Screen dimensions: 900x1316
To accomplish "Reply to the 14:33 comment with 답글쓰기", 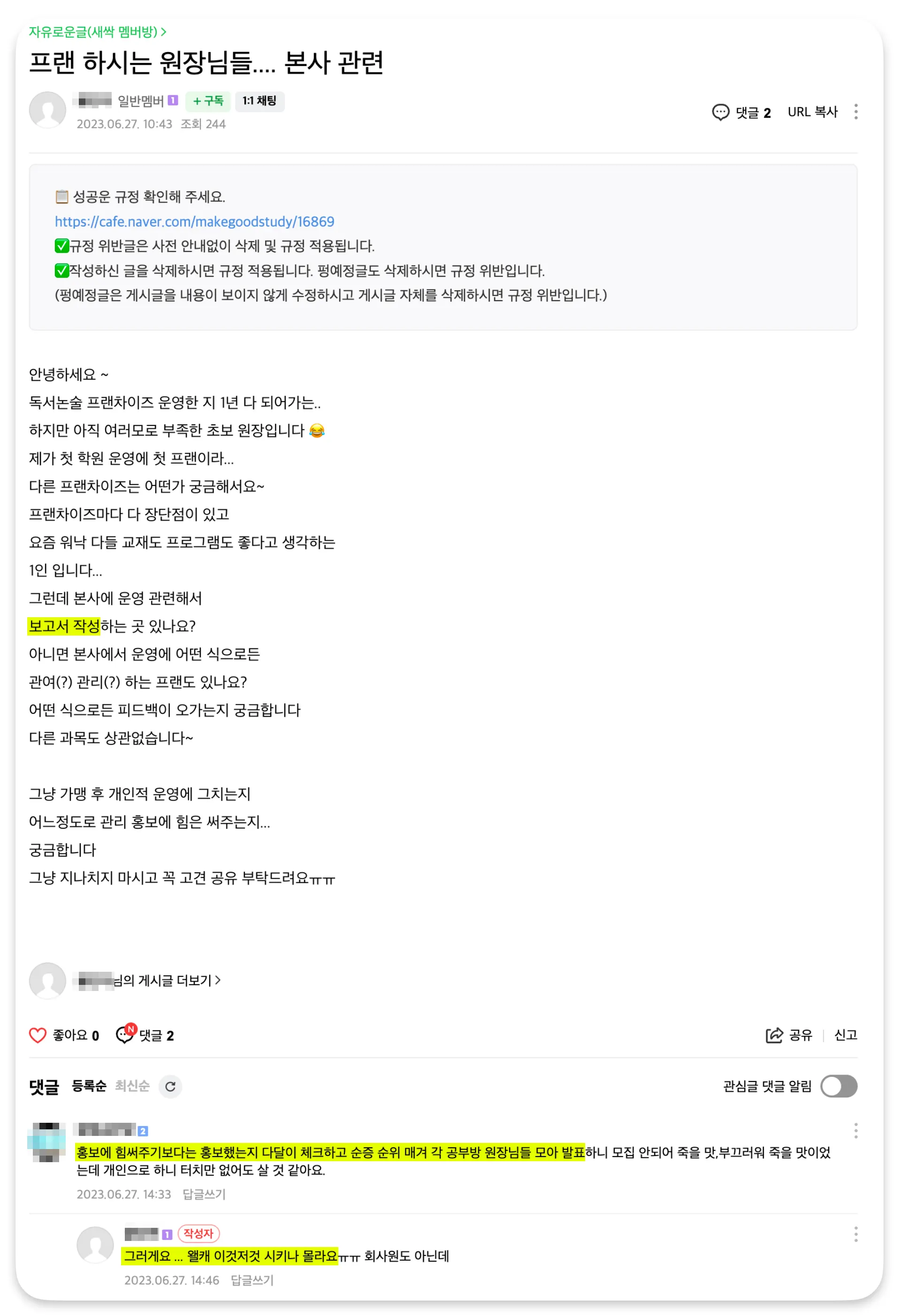I will (204, 1195).
